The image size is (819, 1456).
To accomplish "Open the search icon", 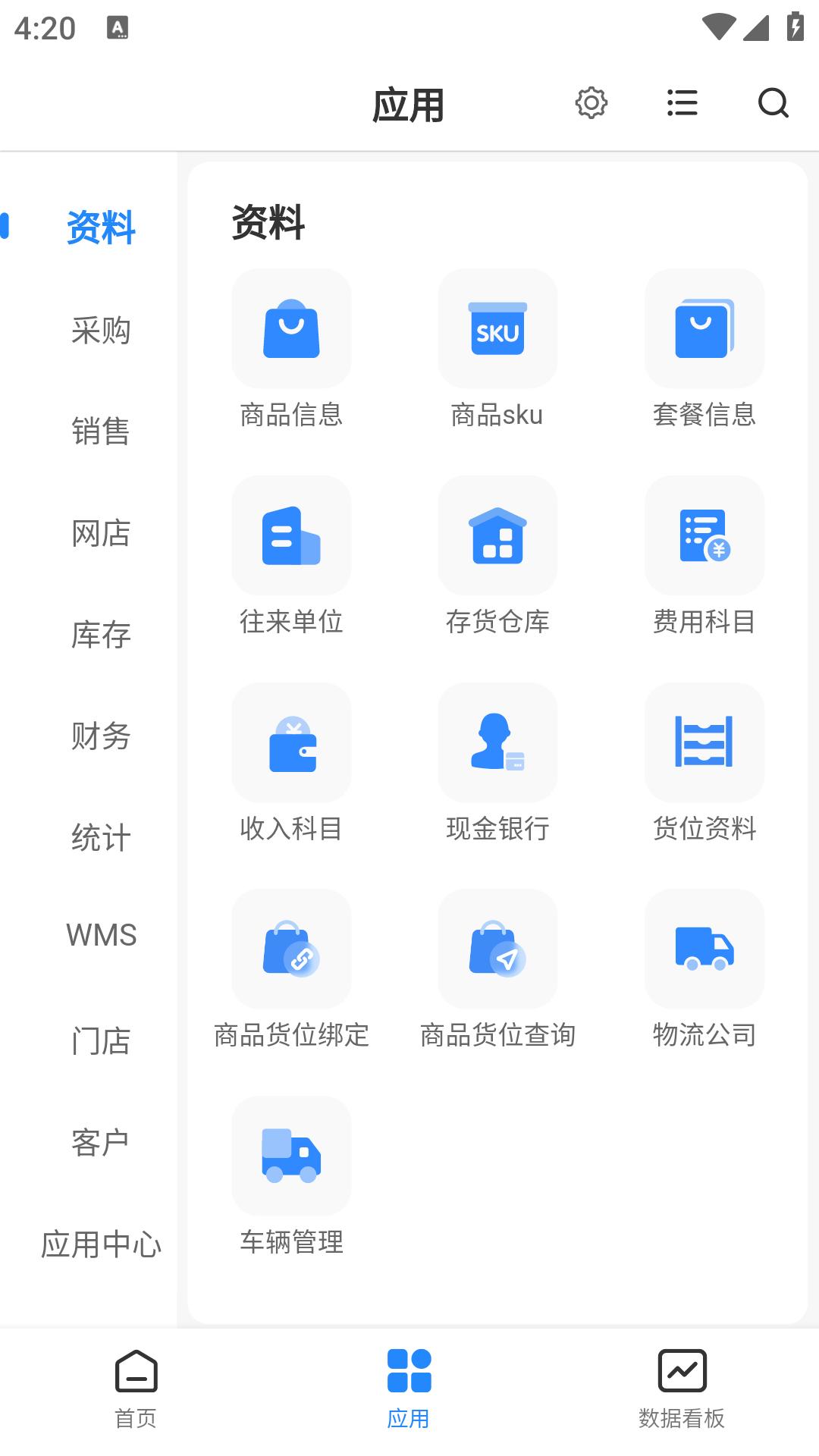I will (x=772, y=104).
